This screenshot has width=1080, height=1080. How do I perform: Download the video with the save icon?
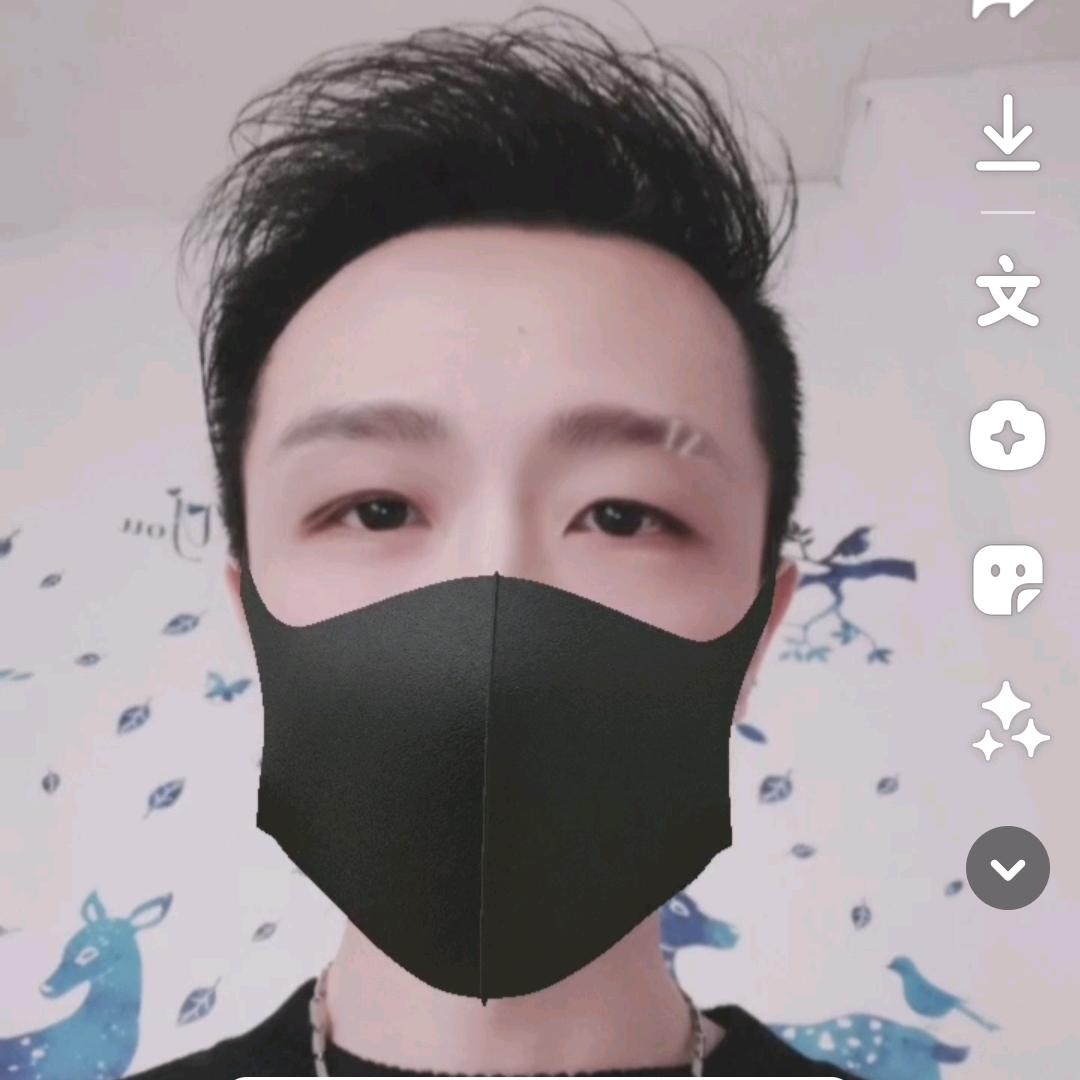pos(1007,134)
